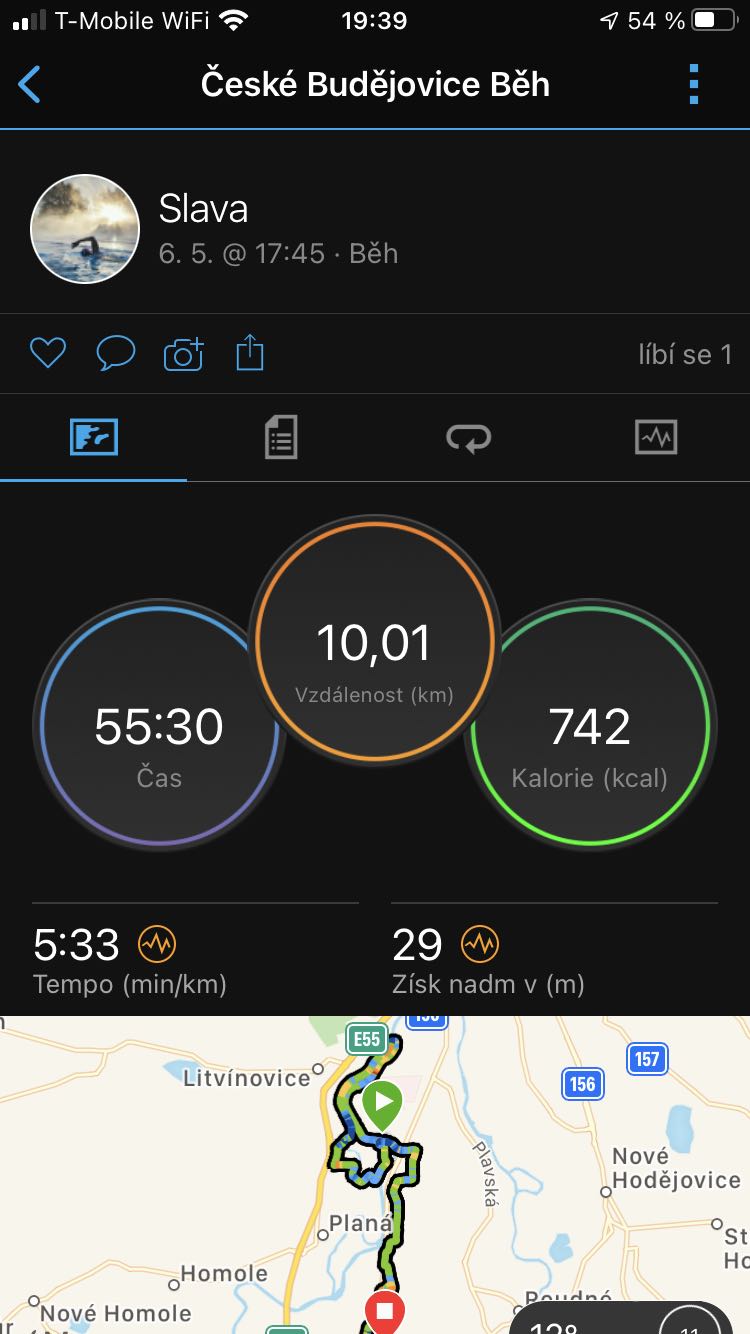Switch to the charts graph tab

click(x=656, y=437)
